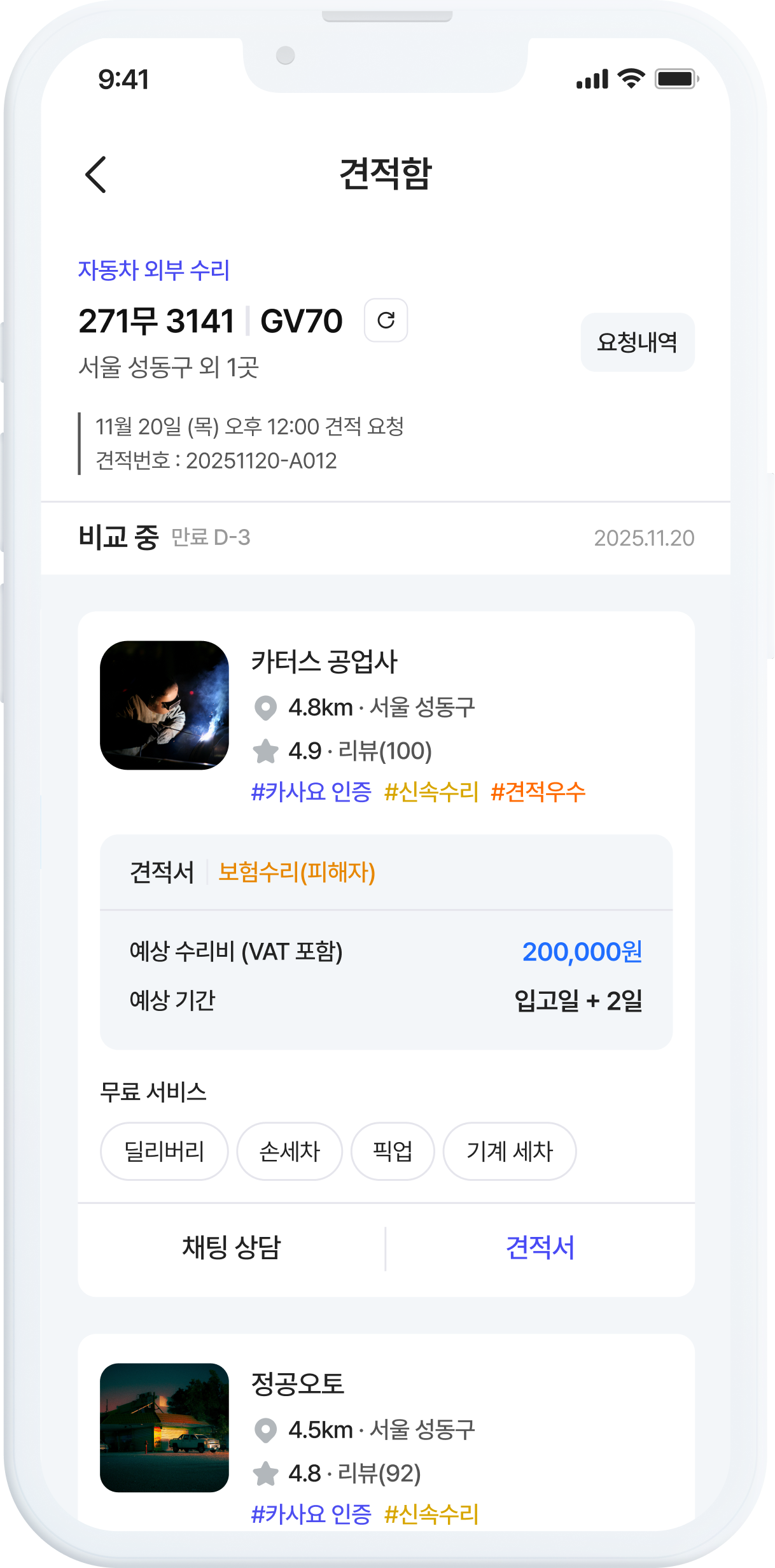Go back from the 견적함 screen
The width and height of the screenshot is (775, 1568).
click(96, 174)
